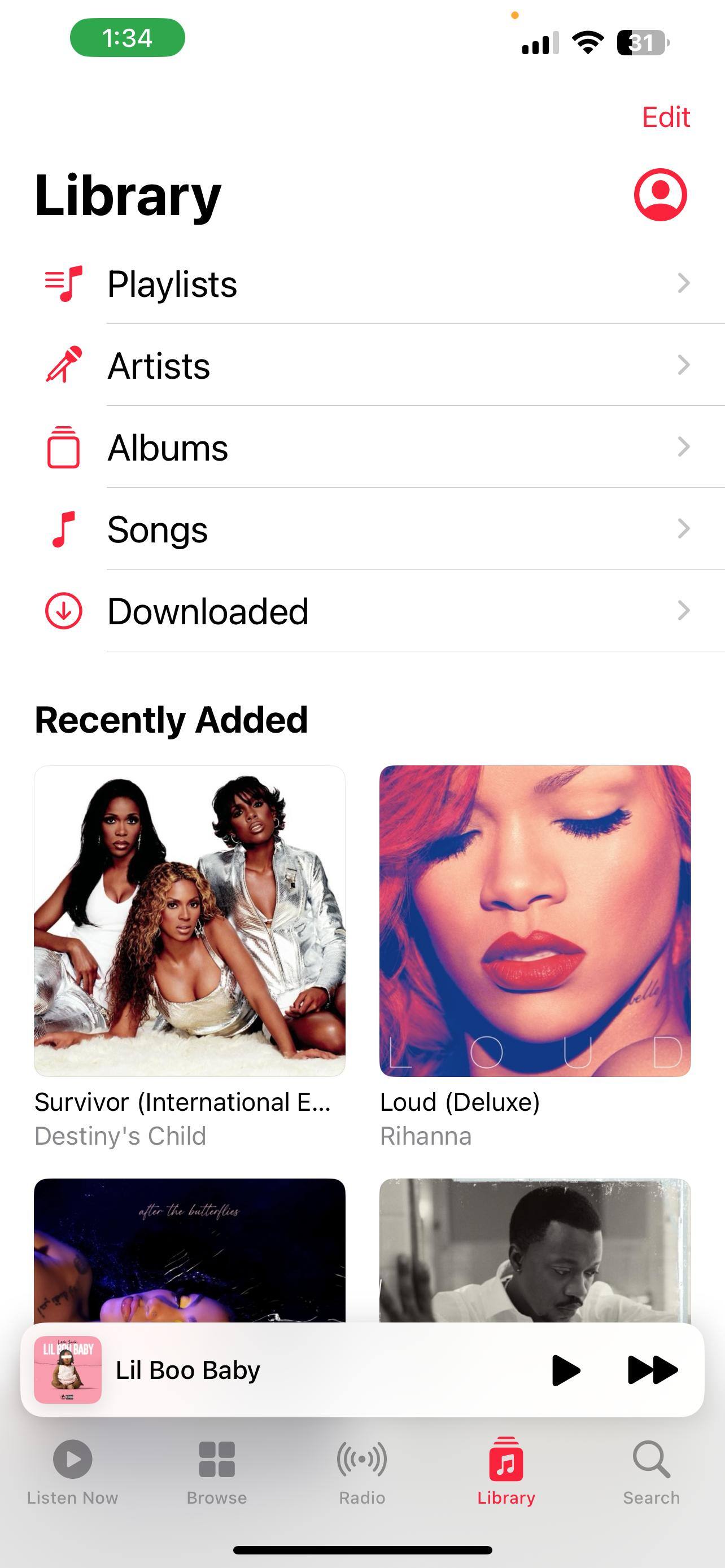This screenshot has width=725, height=1568.
Task: Skip to the next track
Action: click(652, 1369)
